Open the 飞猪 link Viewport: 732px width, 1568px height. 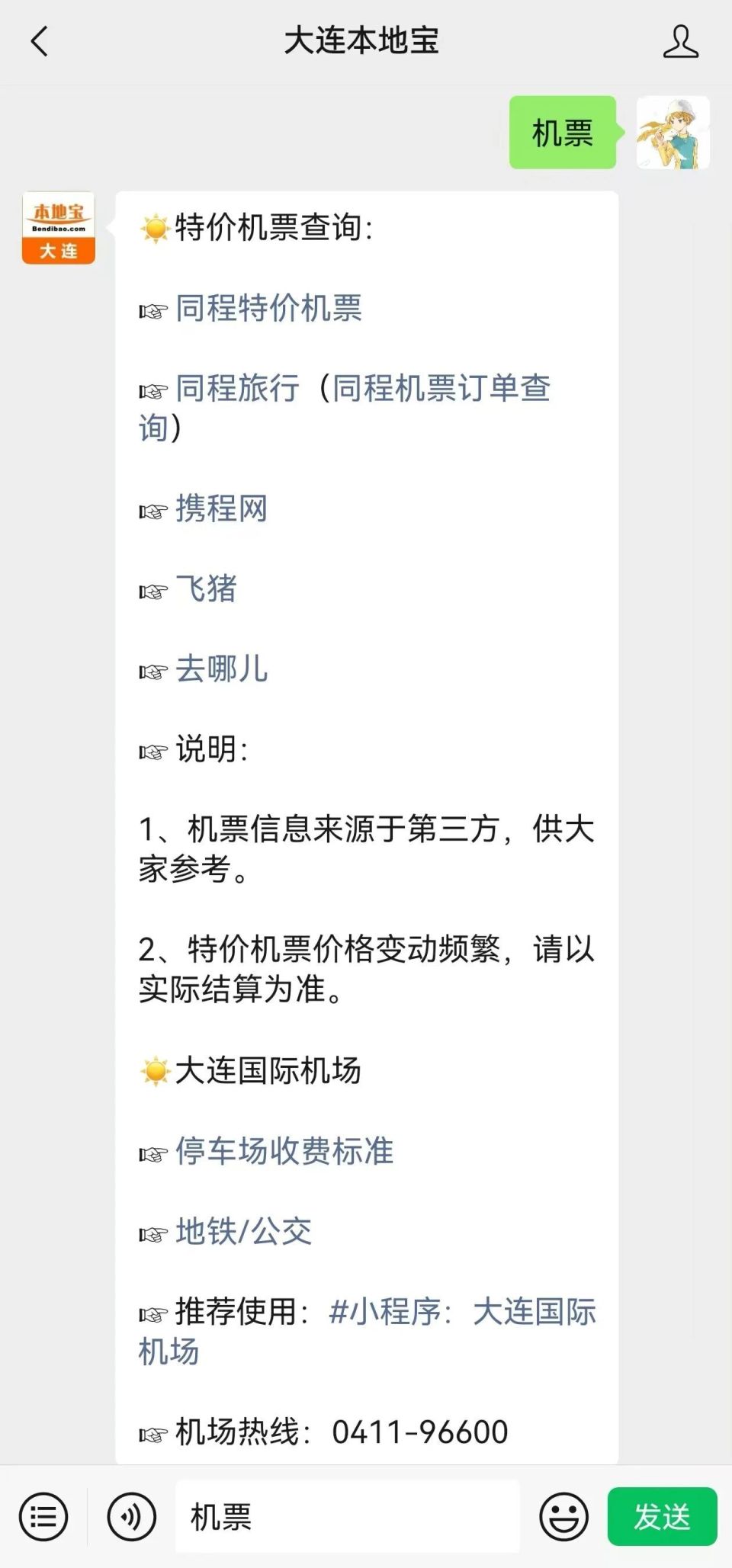tap(207, 590)
